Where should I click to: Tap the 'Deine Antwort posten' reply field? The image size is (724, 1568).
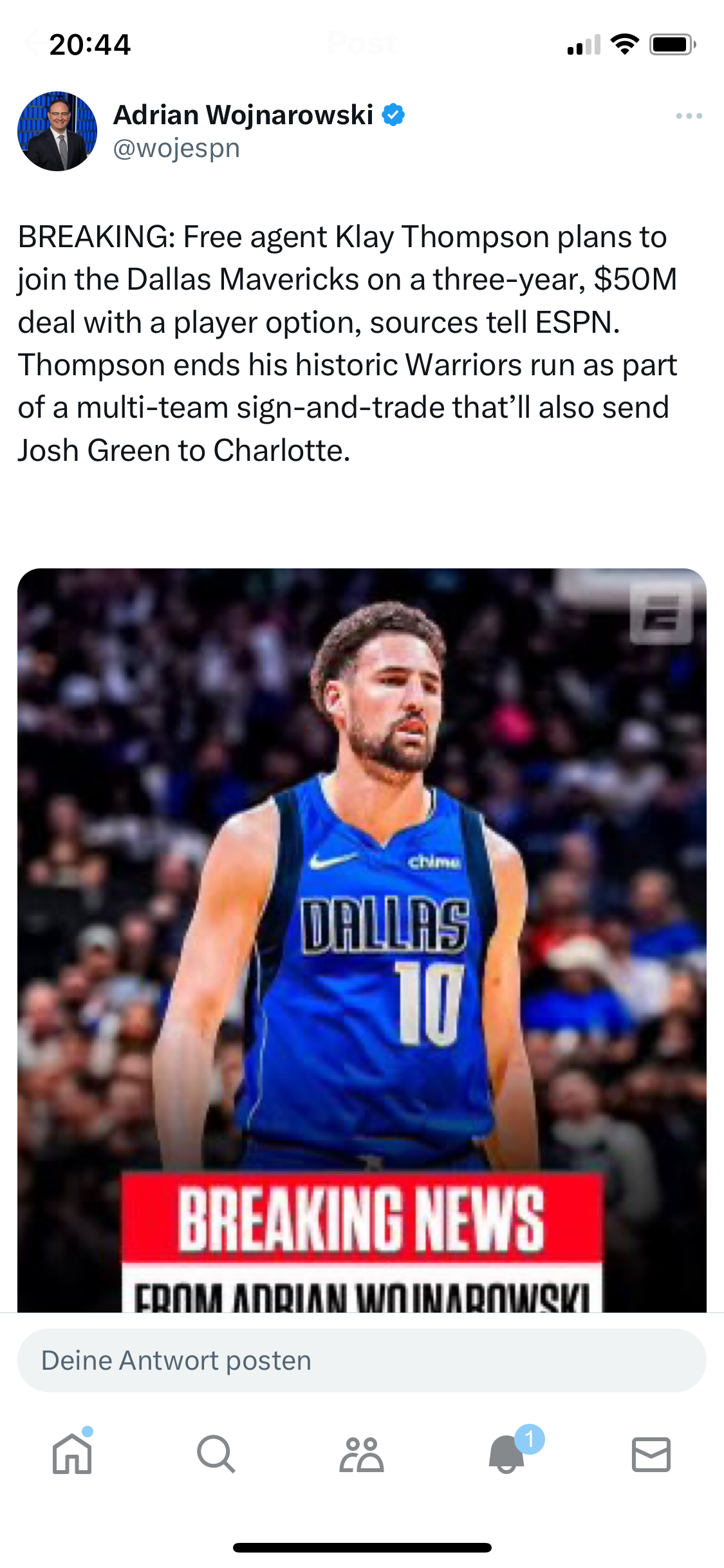point(362,1361)
